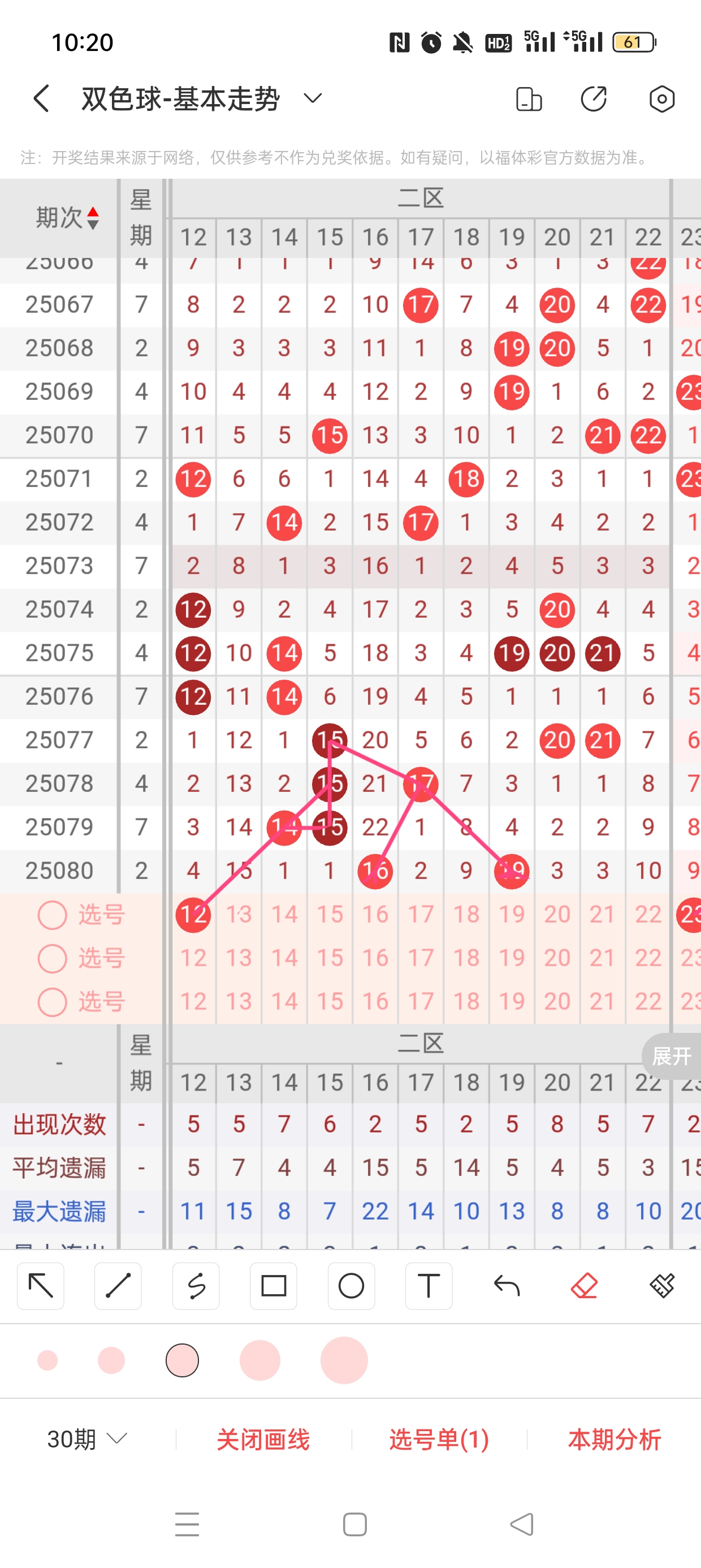This screenshot has height=1568, width=701.
Task: Select the arrow drawing tool
Action: tap(41, 1286)
